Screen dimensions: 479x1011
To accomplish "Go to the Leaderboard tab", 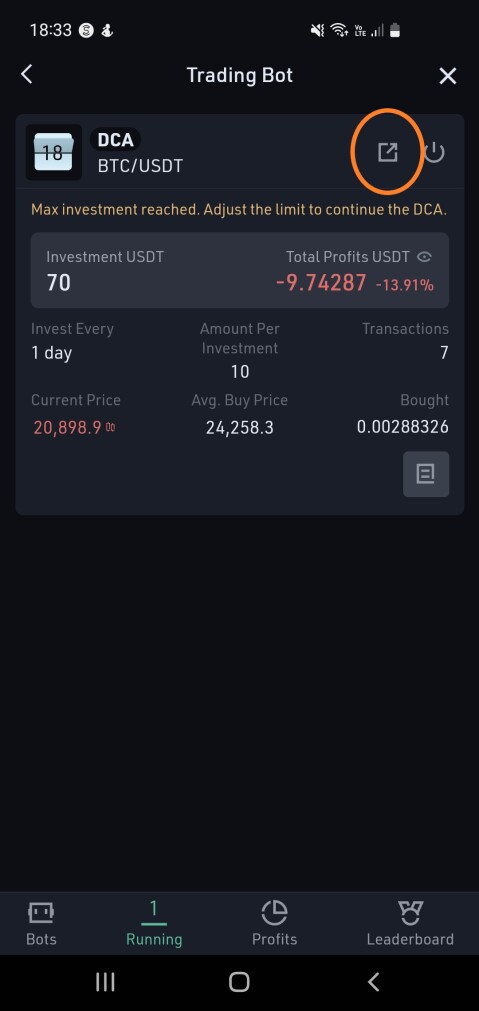I will (x=410, y=923).
